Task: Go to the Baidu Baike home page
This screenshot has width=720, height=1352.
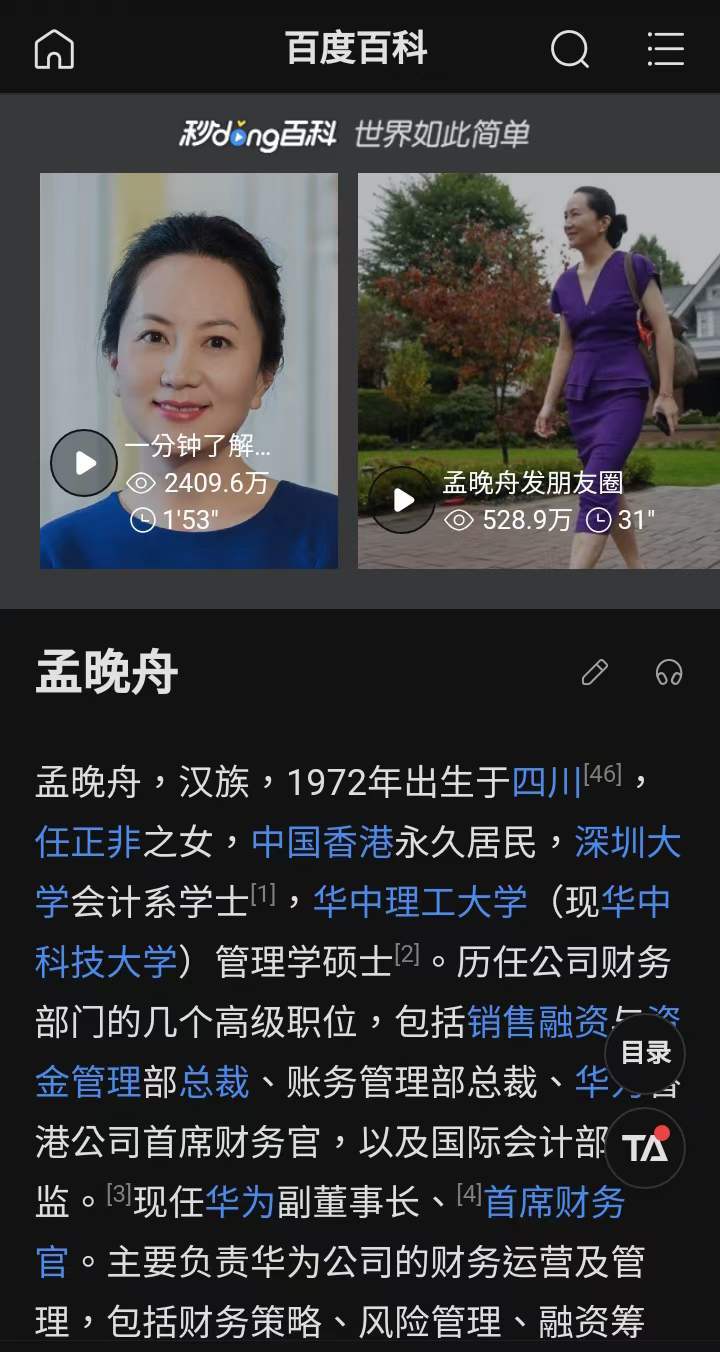Action: pos(54,48)
